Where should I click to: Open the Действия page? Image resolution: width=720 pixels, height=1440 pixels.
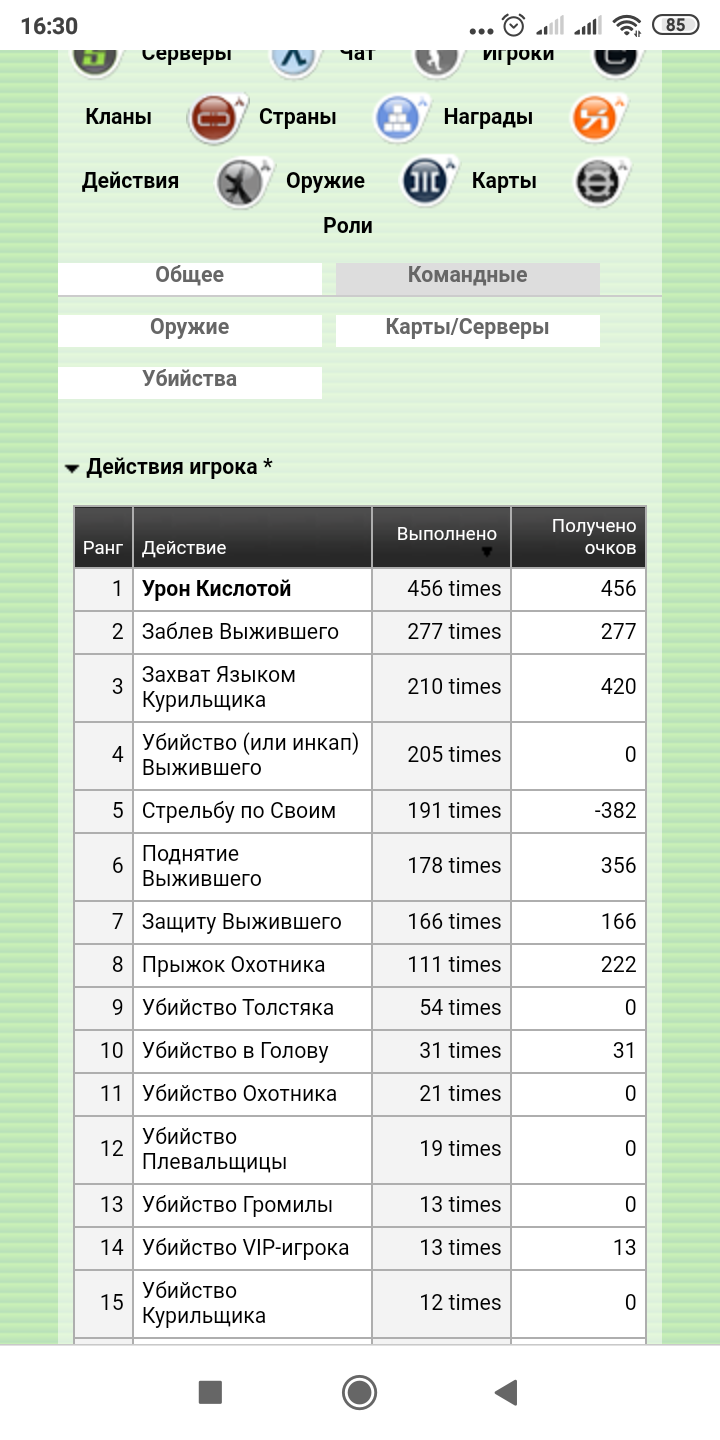tap(130, 181)
